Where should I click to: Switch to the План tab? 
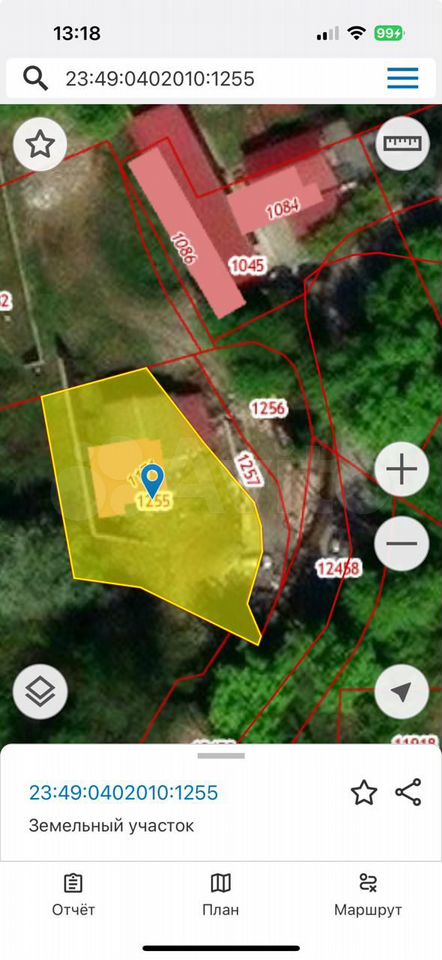[x=221, y=894]
